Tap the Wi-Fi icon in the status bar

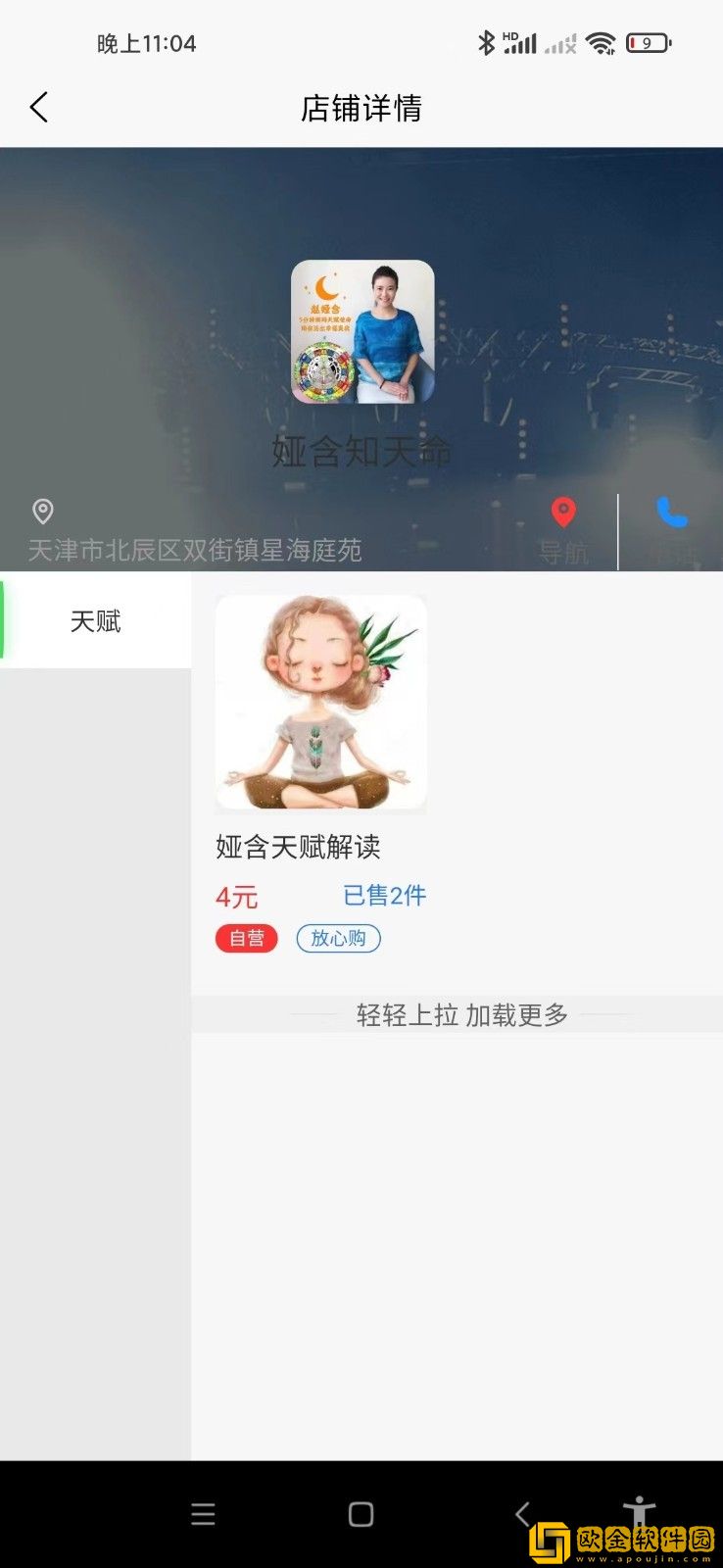tap(600, 43)
